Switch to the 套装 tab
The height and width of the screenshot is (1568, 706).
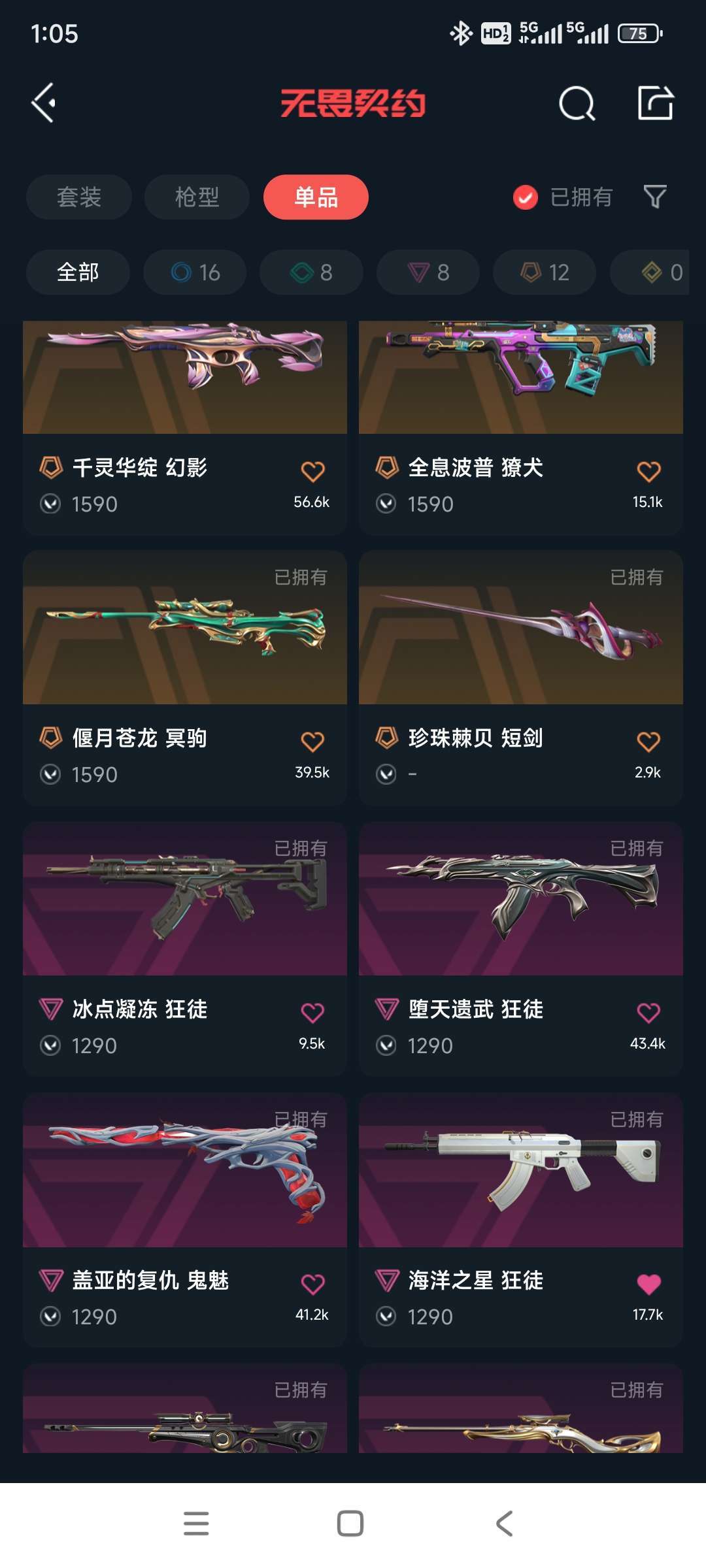pyautogui.click(x=78, y=197)
